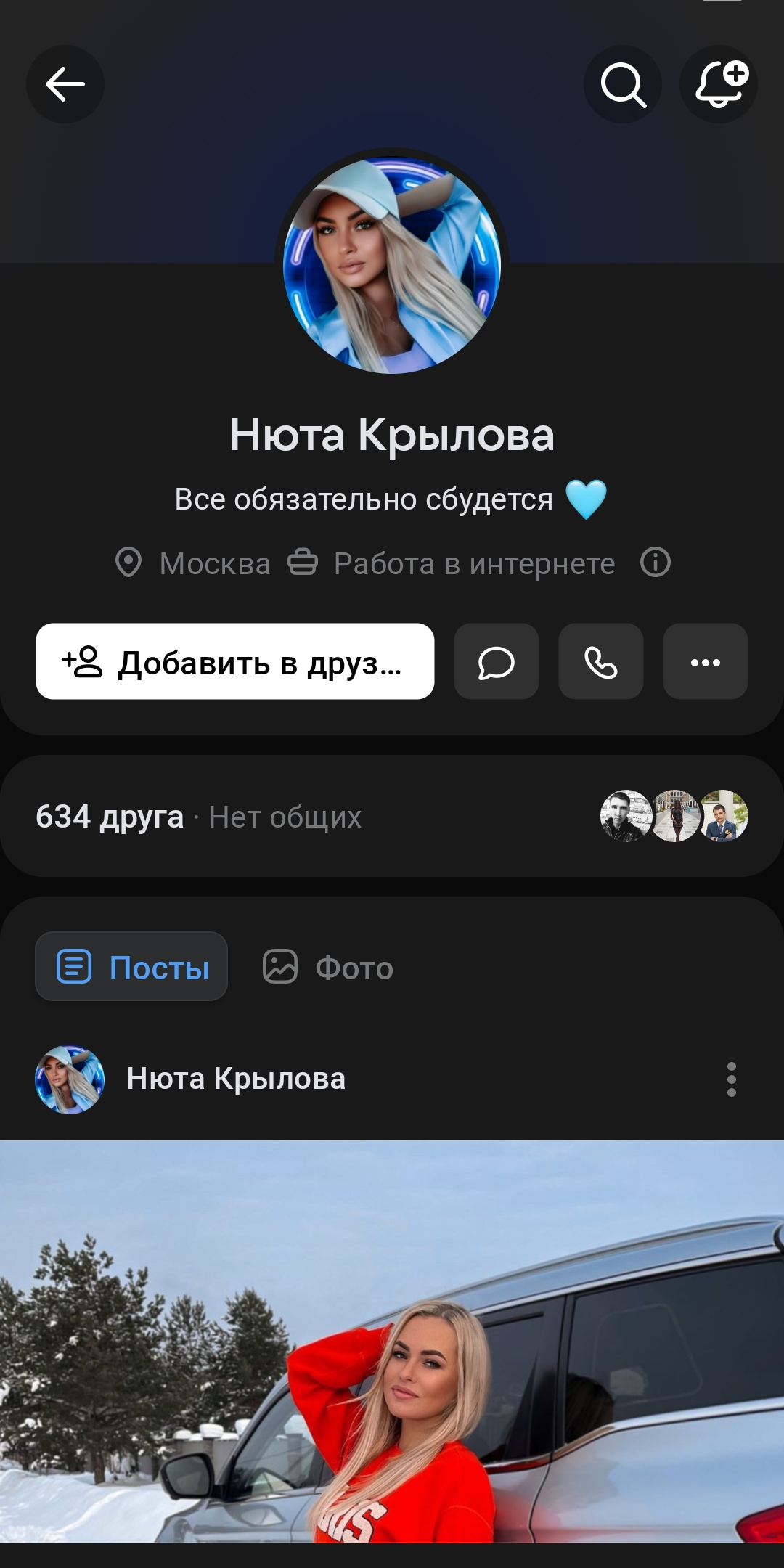The height and width of the screenshot is (1568, 784).
Task: Open the profile info icon next to occupation
Action: pos(654,563)
